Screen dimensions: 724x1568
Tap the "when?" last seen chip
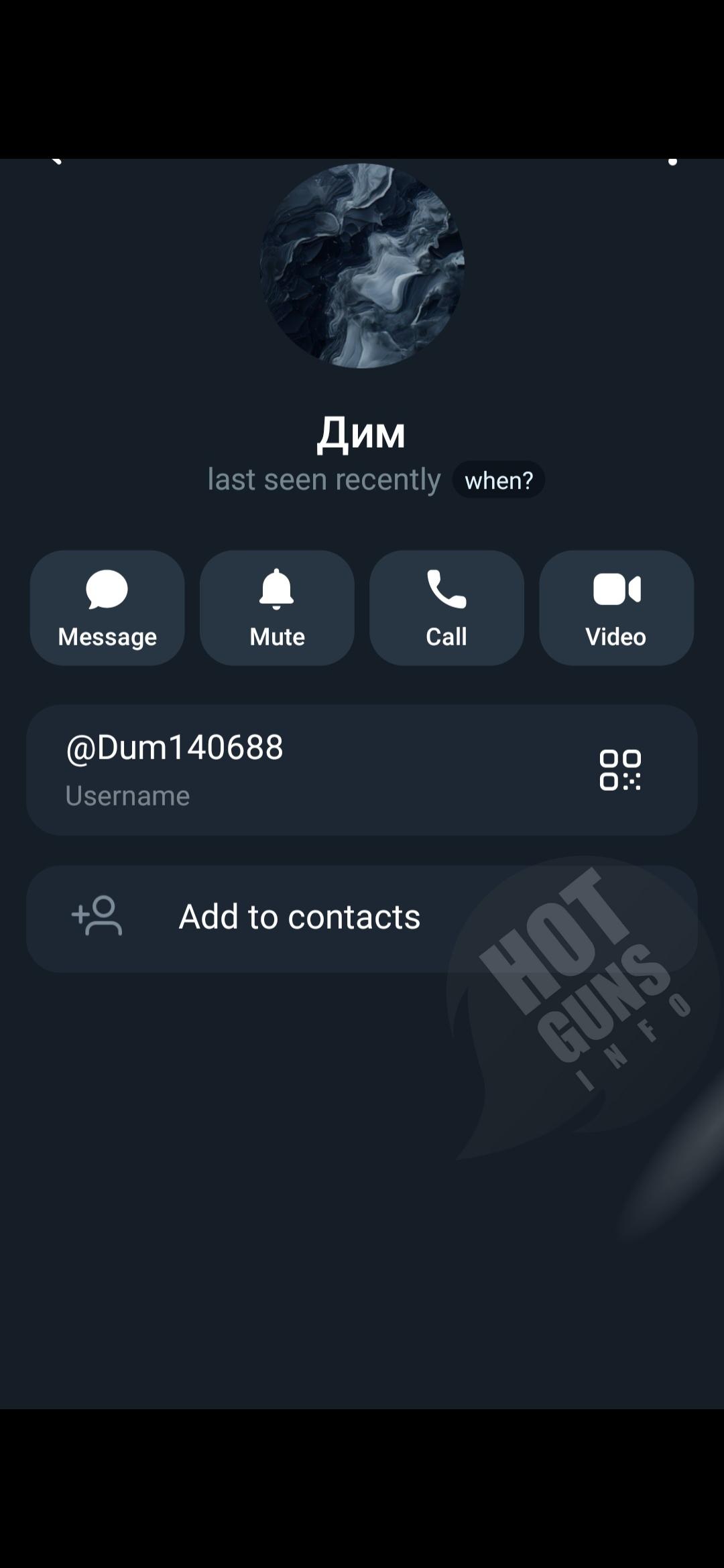[499, 480]
